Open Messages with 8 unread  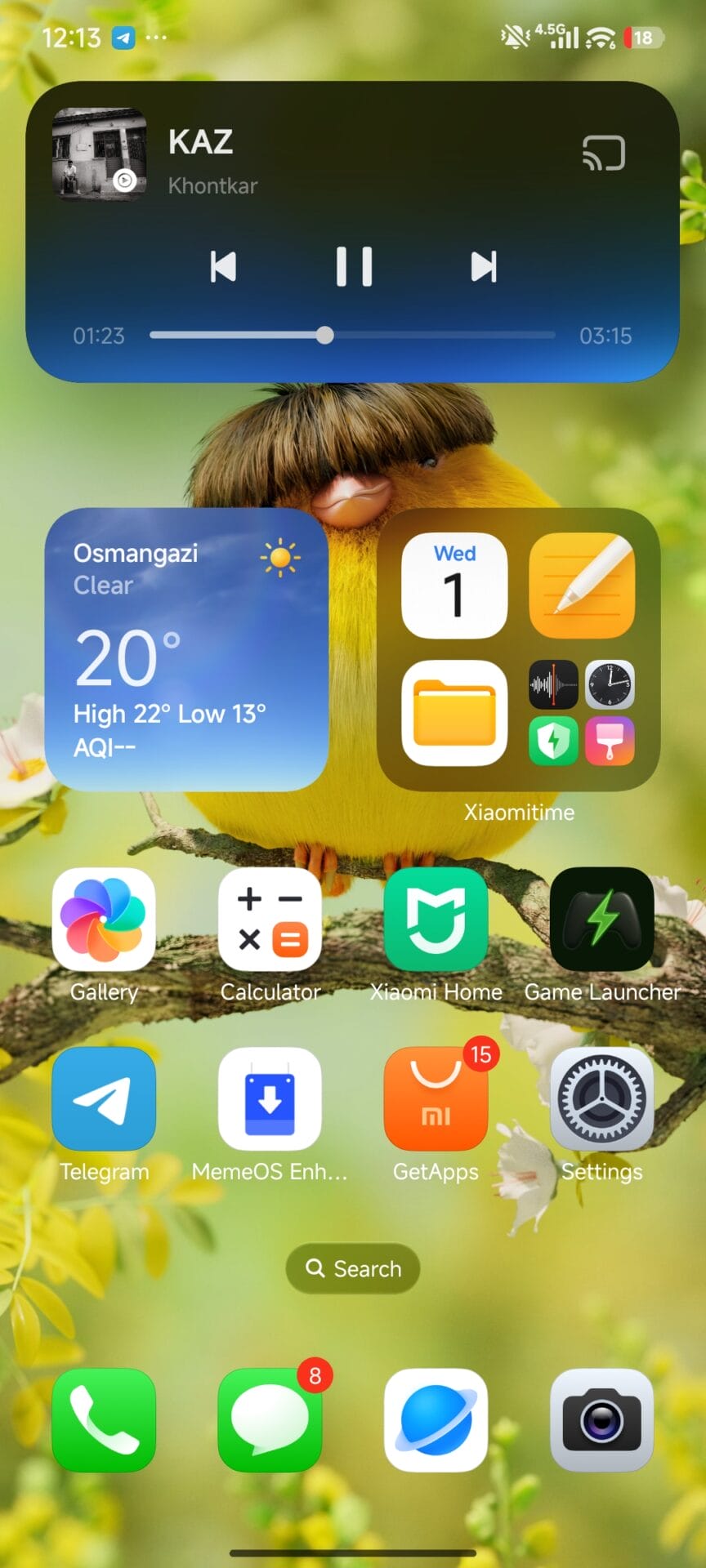pos(270,1420)
